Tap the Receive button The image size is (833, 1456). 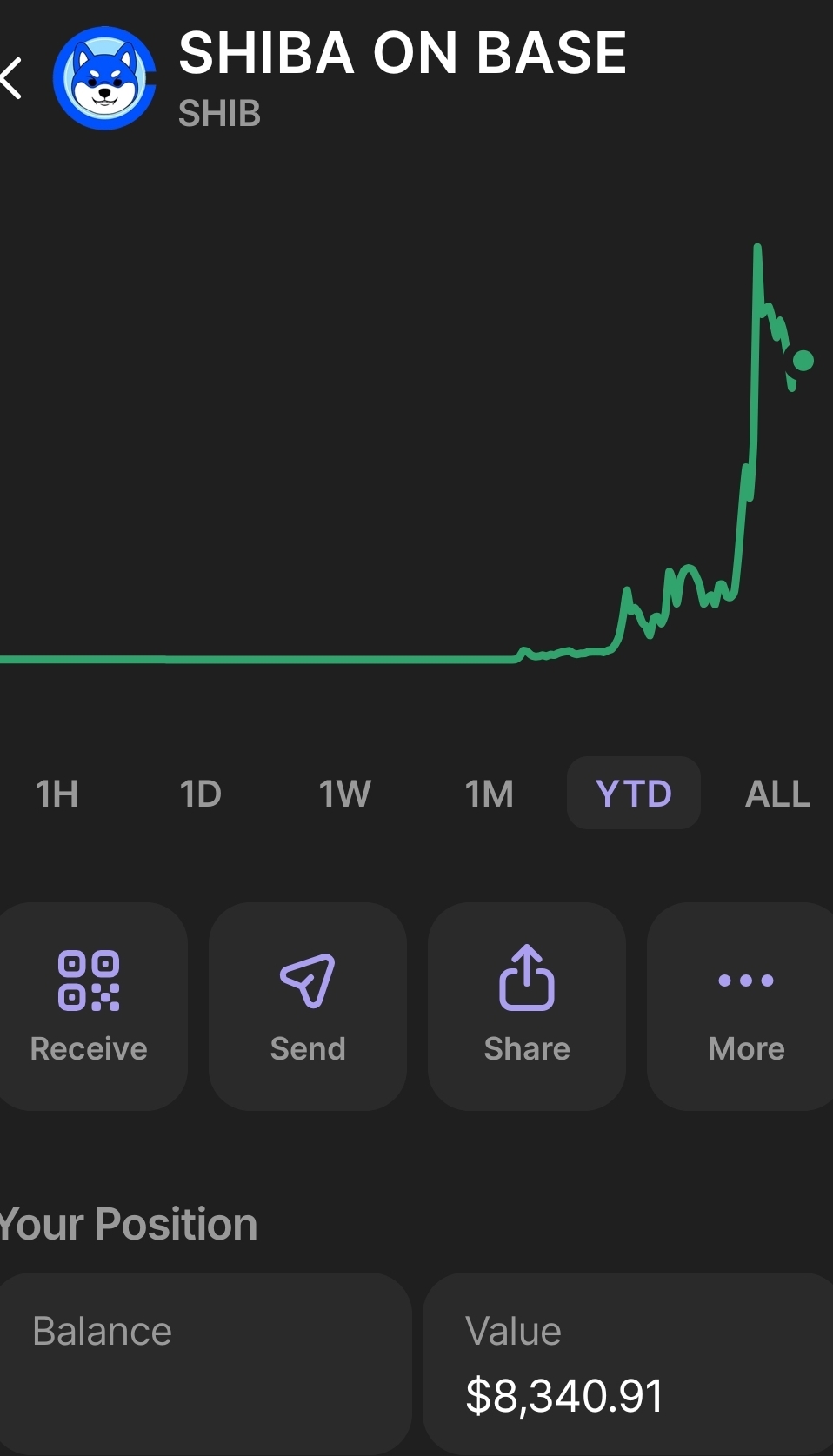point(89,1006)
